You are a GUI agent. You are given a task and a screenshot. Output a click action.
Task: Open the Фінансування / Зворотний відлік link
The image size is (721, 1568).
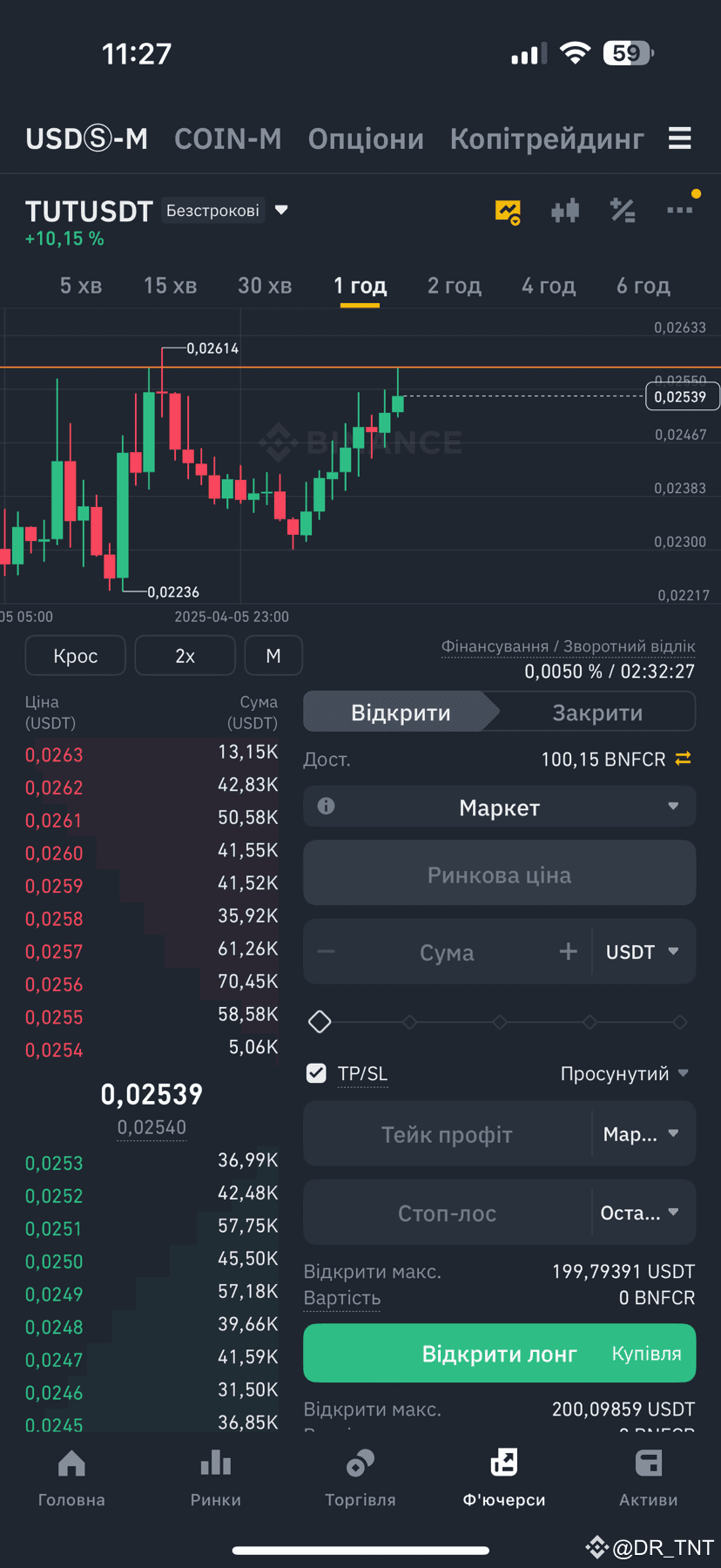click(x=568, y=645)
